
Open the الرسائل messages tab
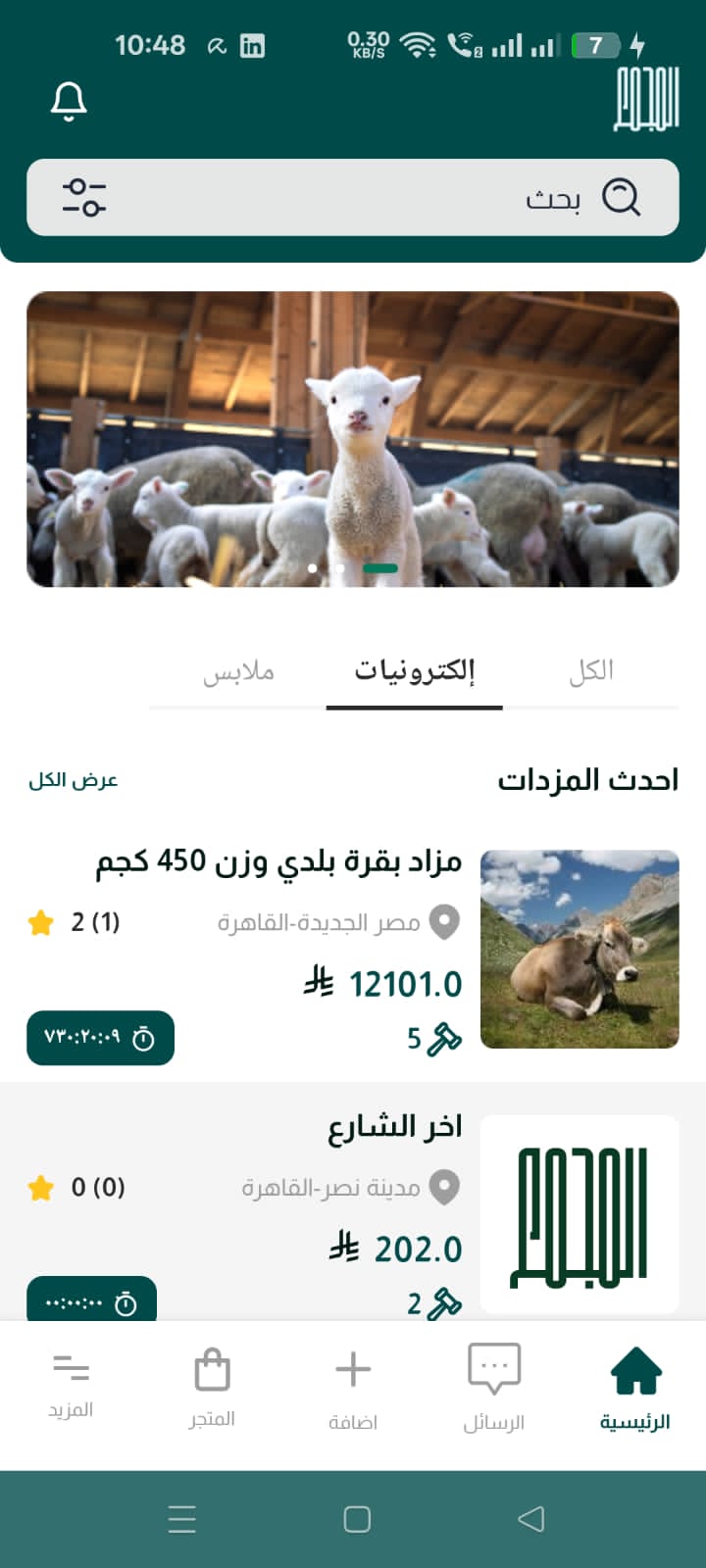click(494, 1387)
